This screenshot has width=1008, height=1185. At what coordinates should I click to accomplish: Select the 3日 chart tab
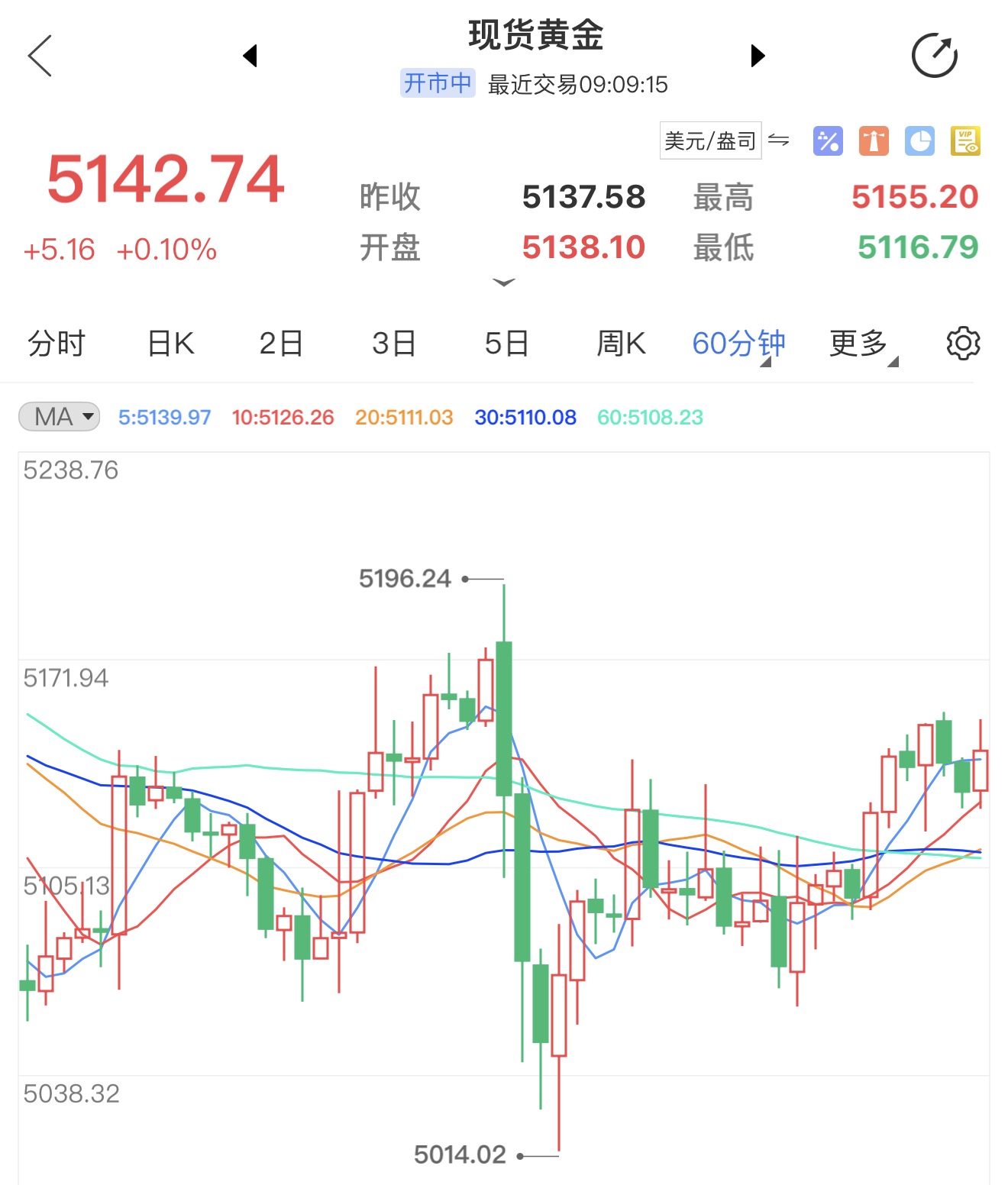point(393,344)
